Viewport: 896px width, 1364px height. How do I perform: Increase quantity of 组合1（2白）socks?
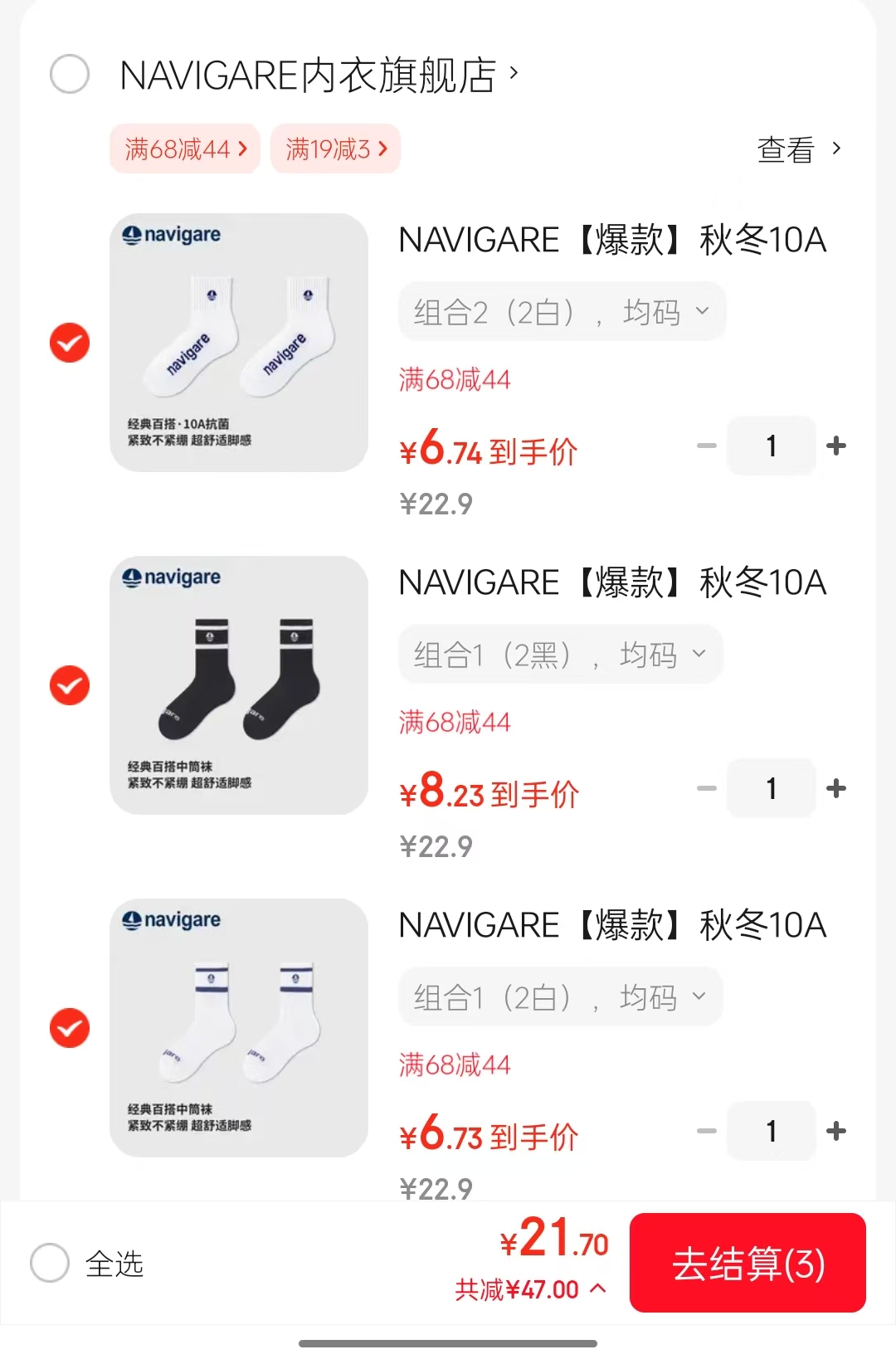coord(836,1132)
